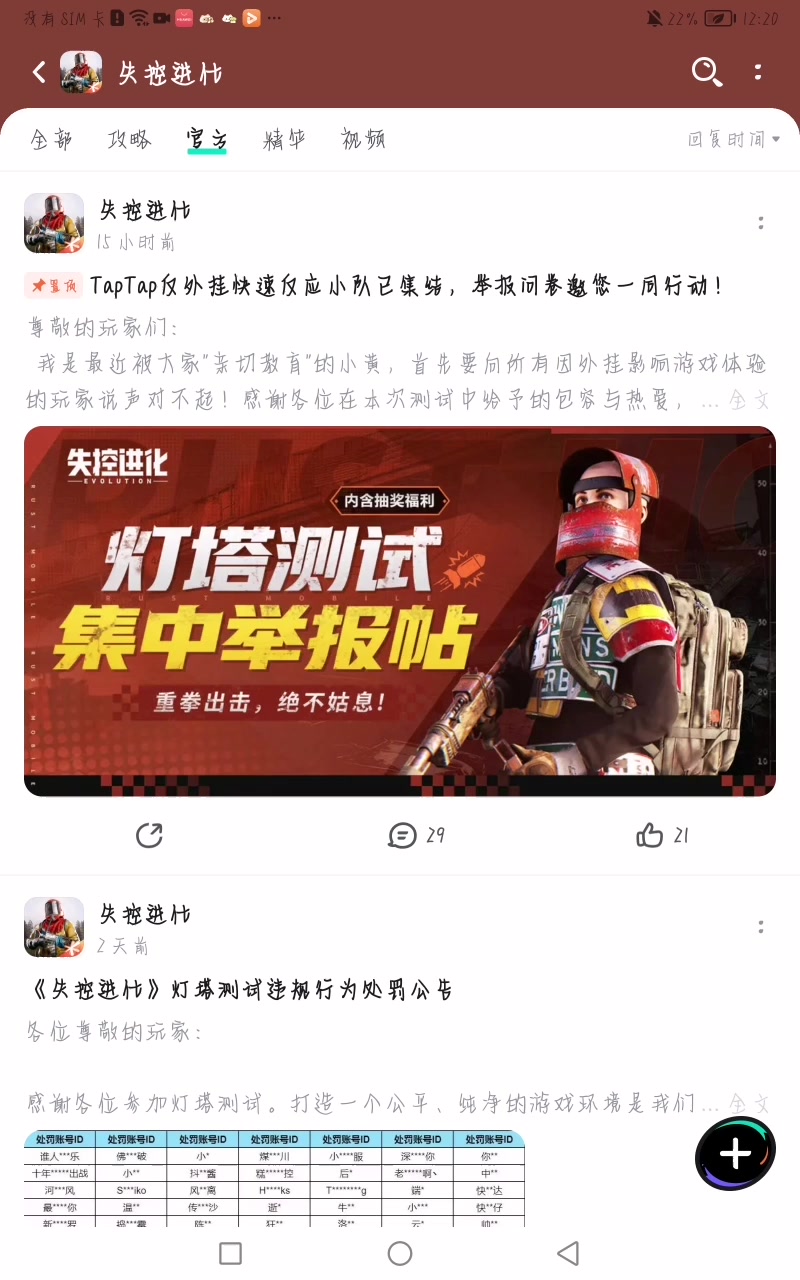The height and width of the screenshot is (1280, 800).
Task: Switch to the 全部 tab
Action: 51,139
